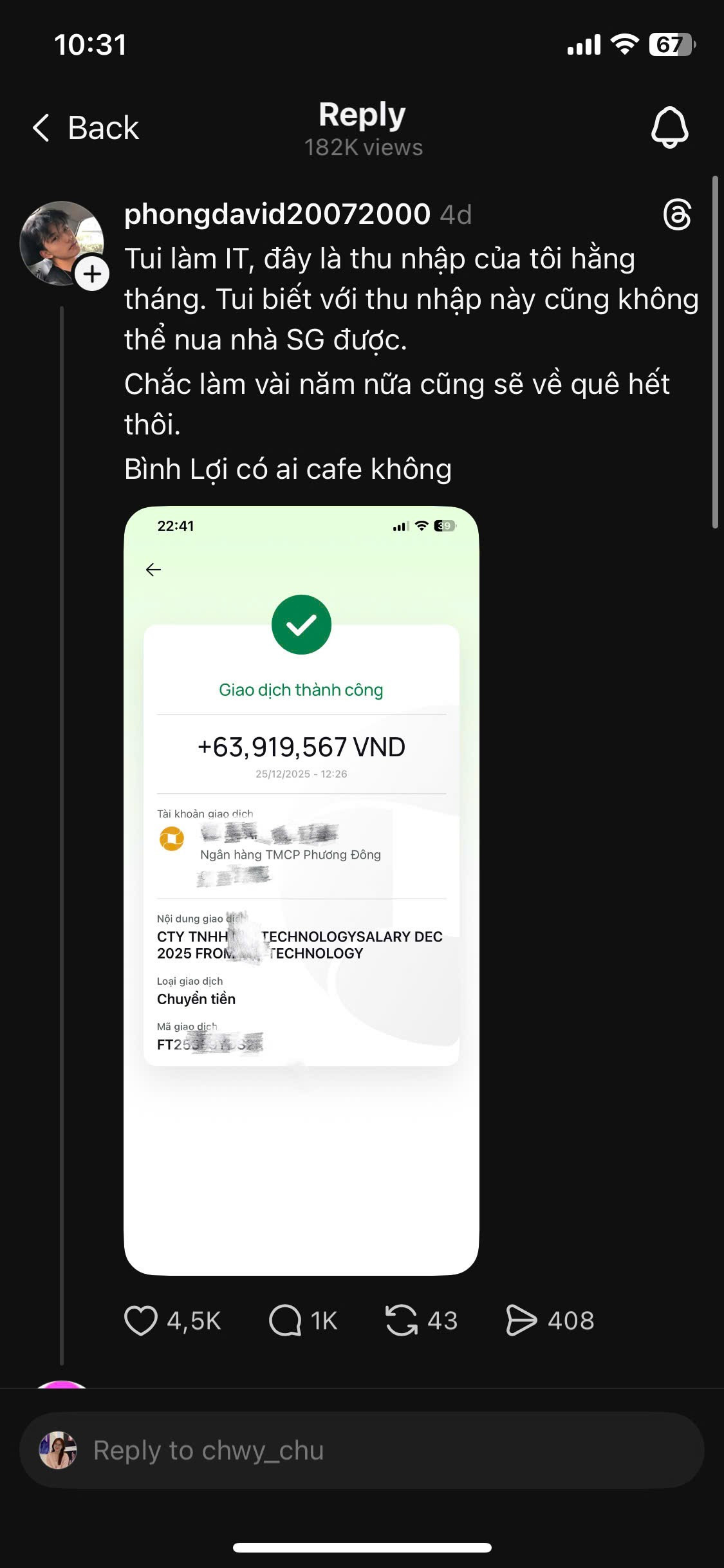724x1568 pixels.
Task: Tap the back chevron arrow icon
Action: click(x=42, y=128)
